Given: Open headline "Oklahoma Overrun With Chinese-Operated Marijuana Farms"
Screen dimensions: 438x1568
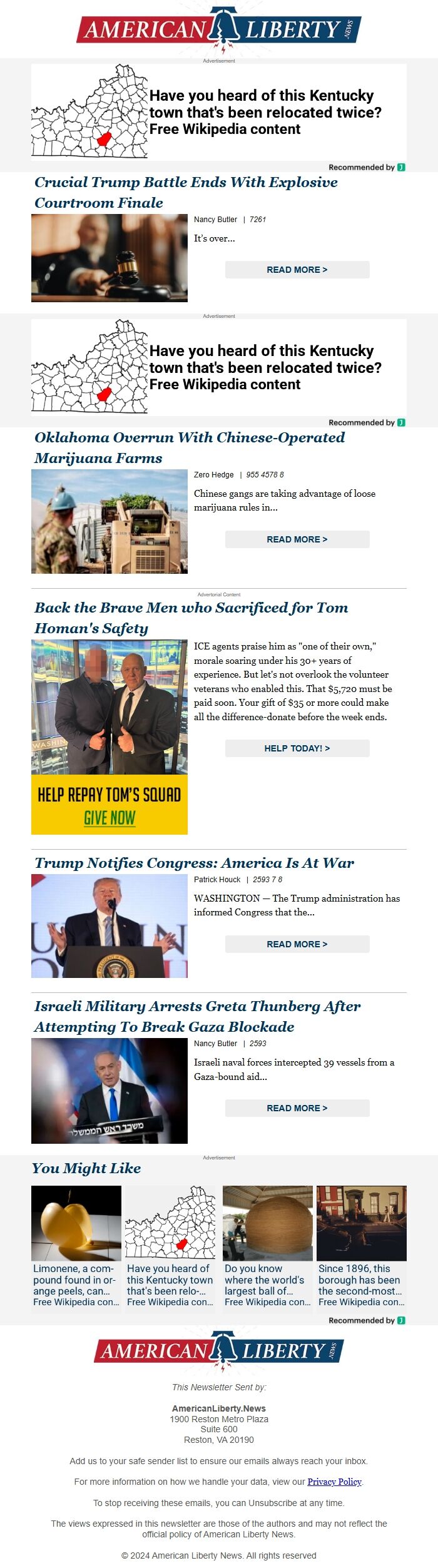Looking at the screenshot, I should tap(189, 447).
